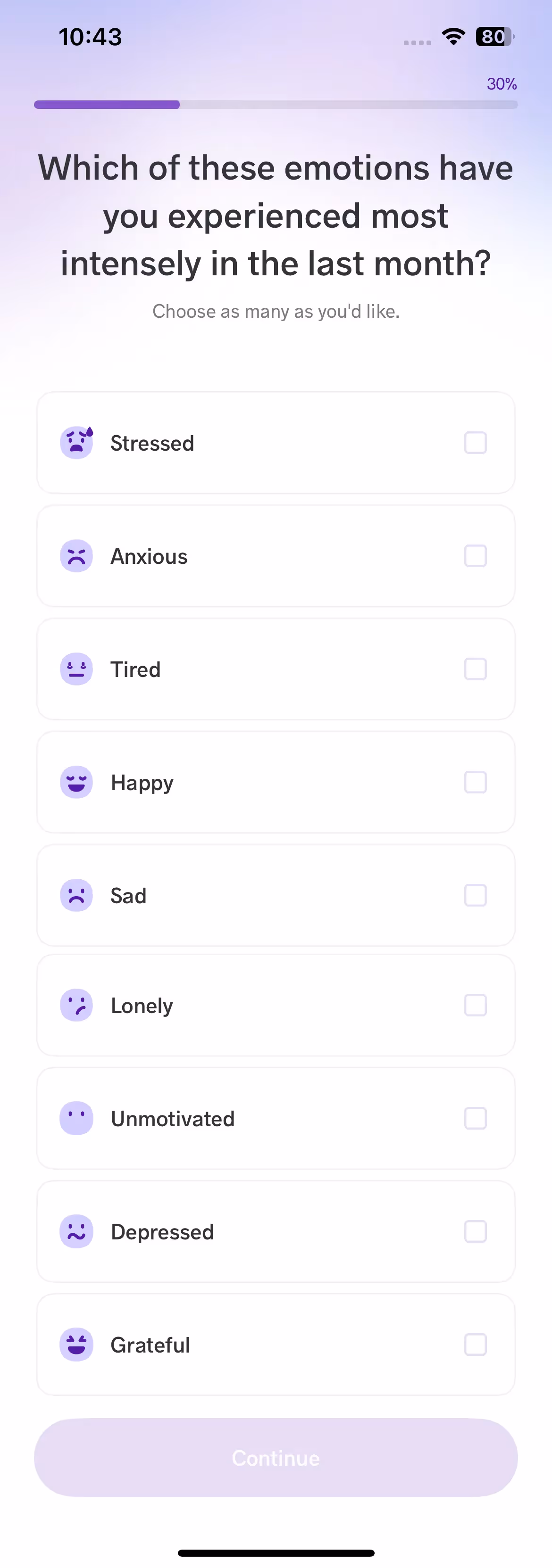
Task: Pick the Depressed emotion
Action: 475,1232
